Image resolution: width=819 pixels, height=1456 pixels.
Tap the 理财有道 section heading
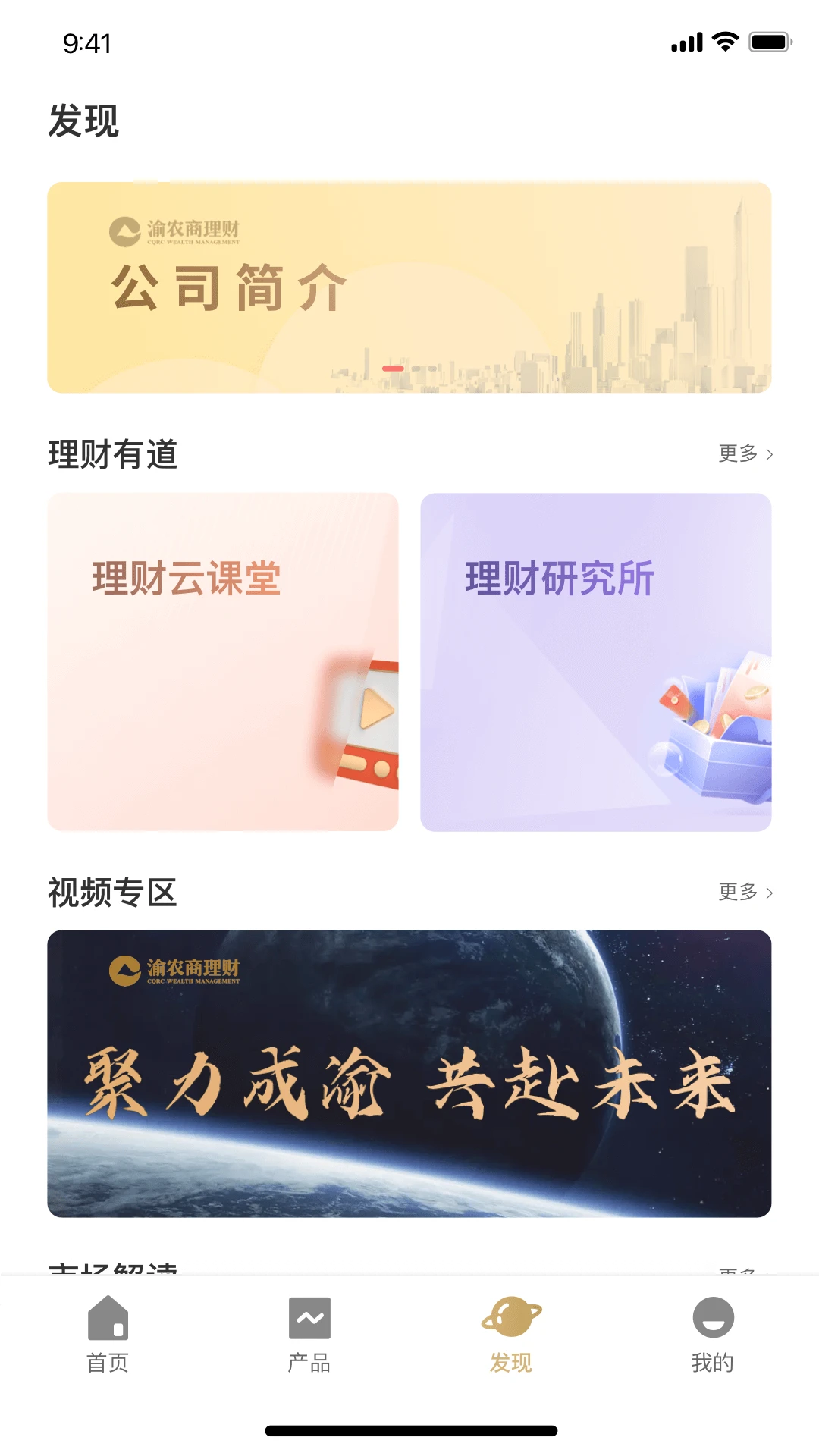(112, 453)
